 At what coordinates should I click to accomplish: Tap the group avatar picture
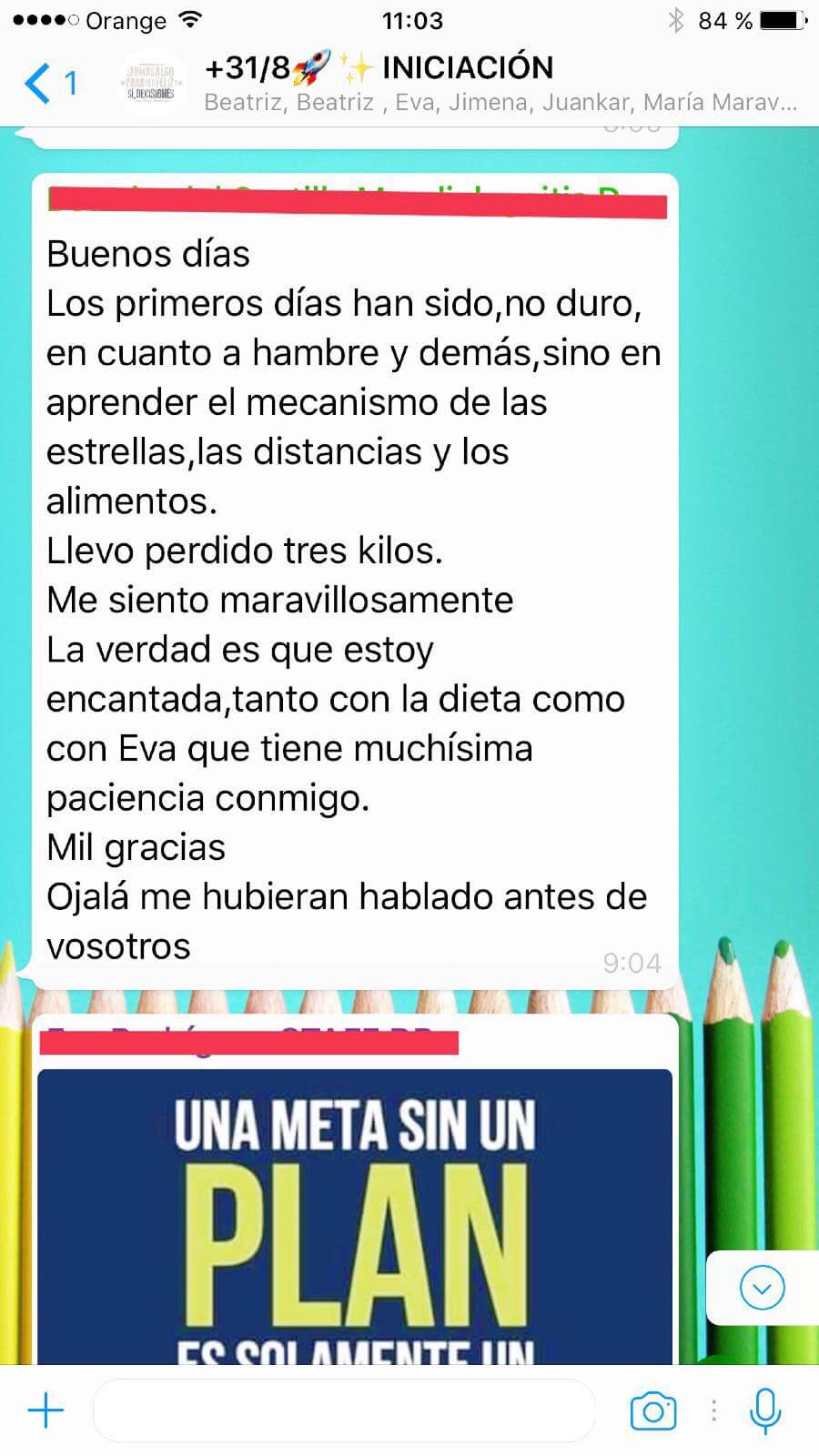(153, 84)
